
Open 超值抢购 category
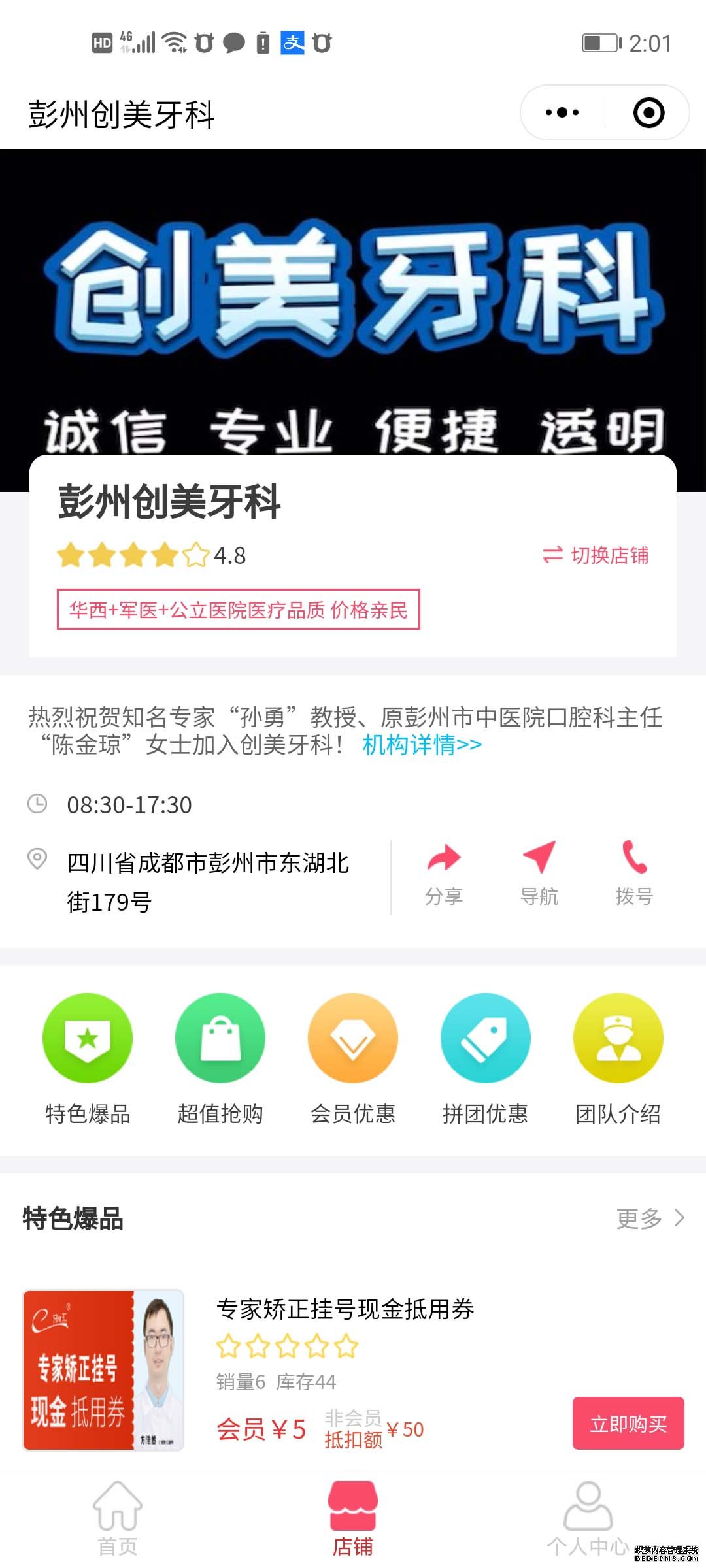220,1057
